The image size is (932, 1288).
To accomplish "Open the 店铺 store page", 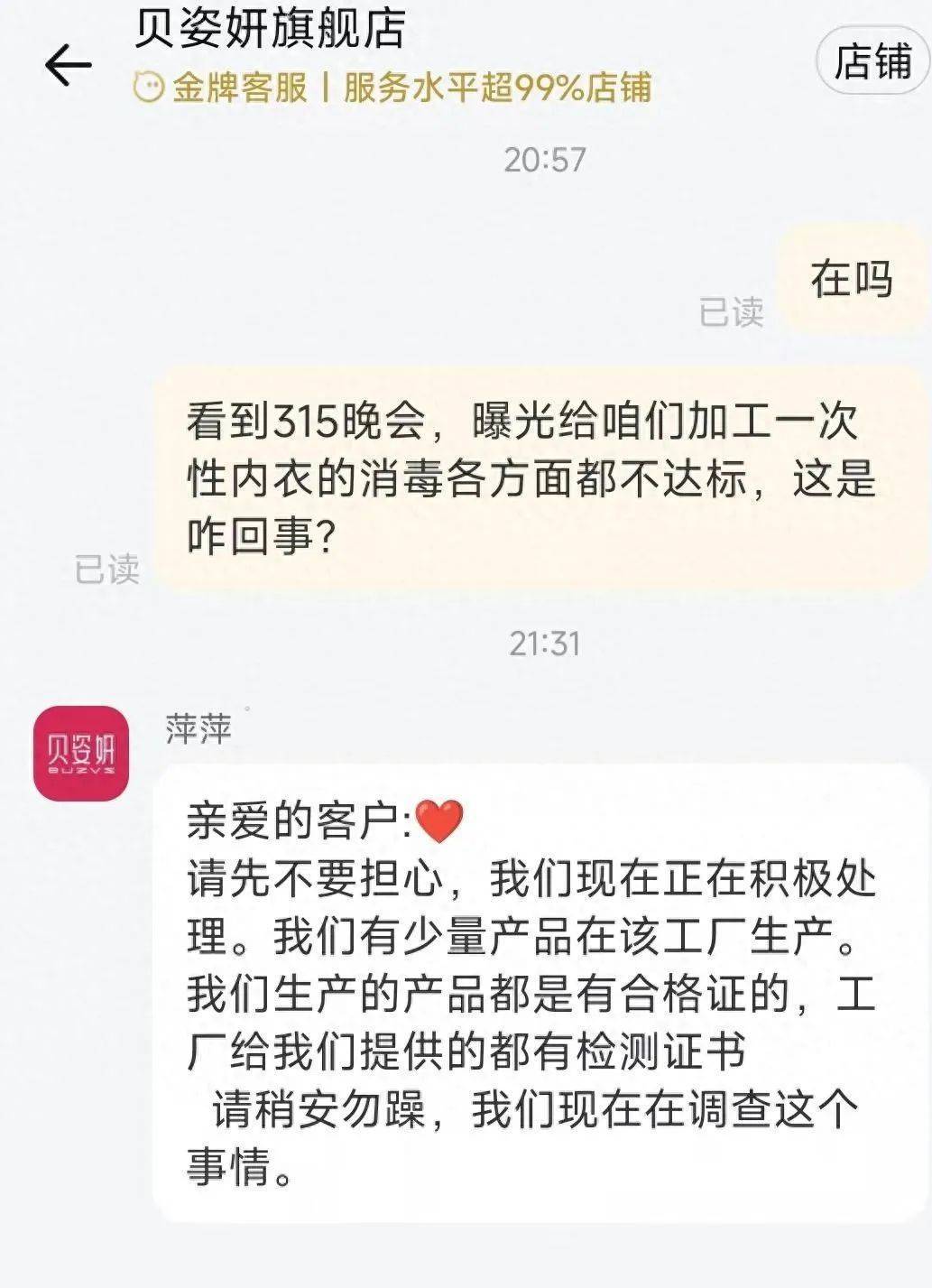I will coord(872,62).
